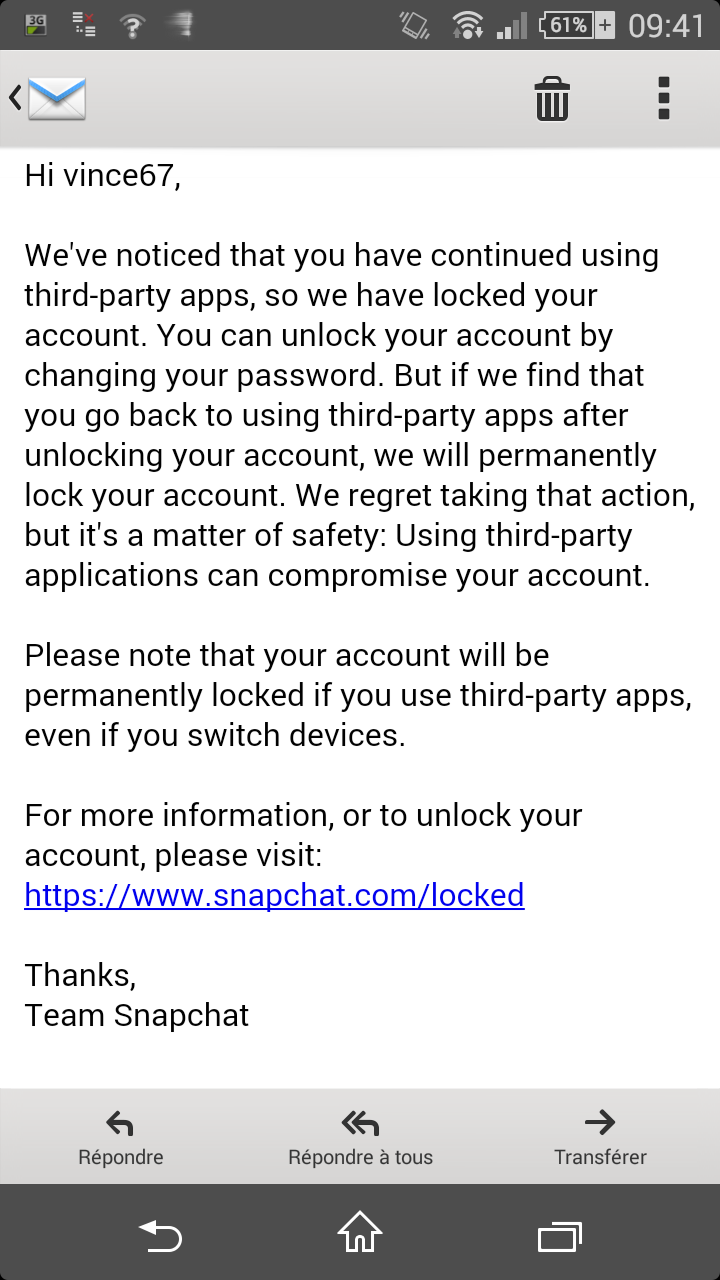The height and width of the screenshot is (1280, 720).
Task: Choose Répondre à tous
Action: point(360,1137)
